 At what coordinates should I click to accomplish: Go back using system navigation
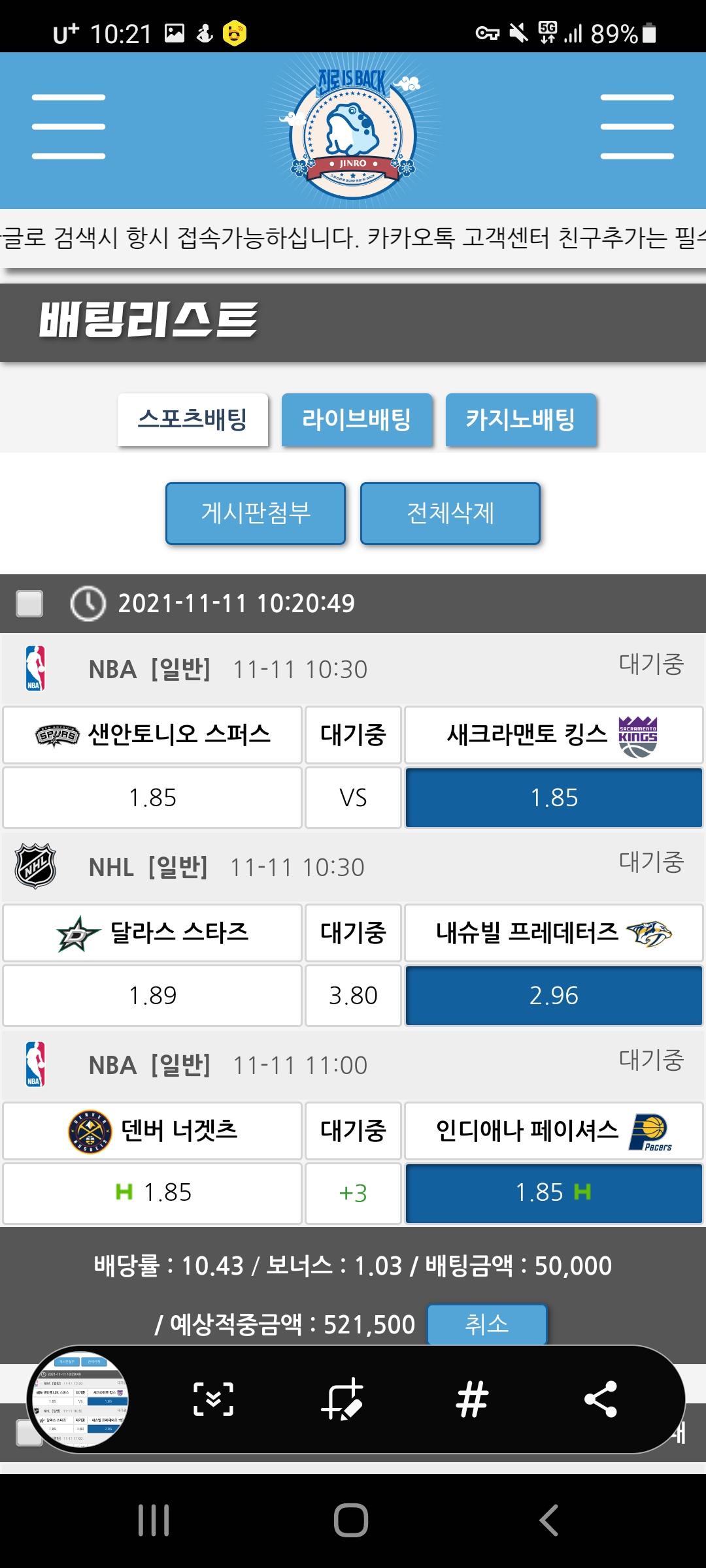coord(549,1520)
